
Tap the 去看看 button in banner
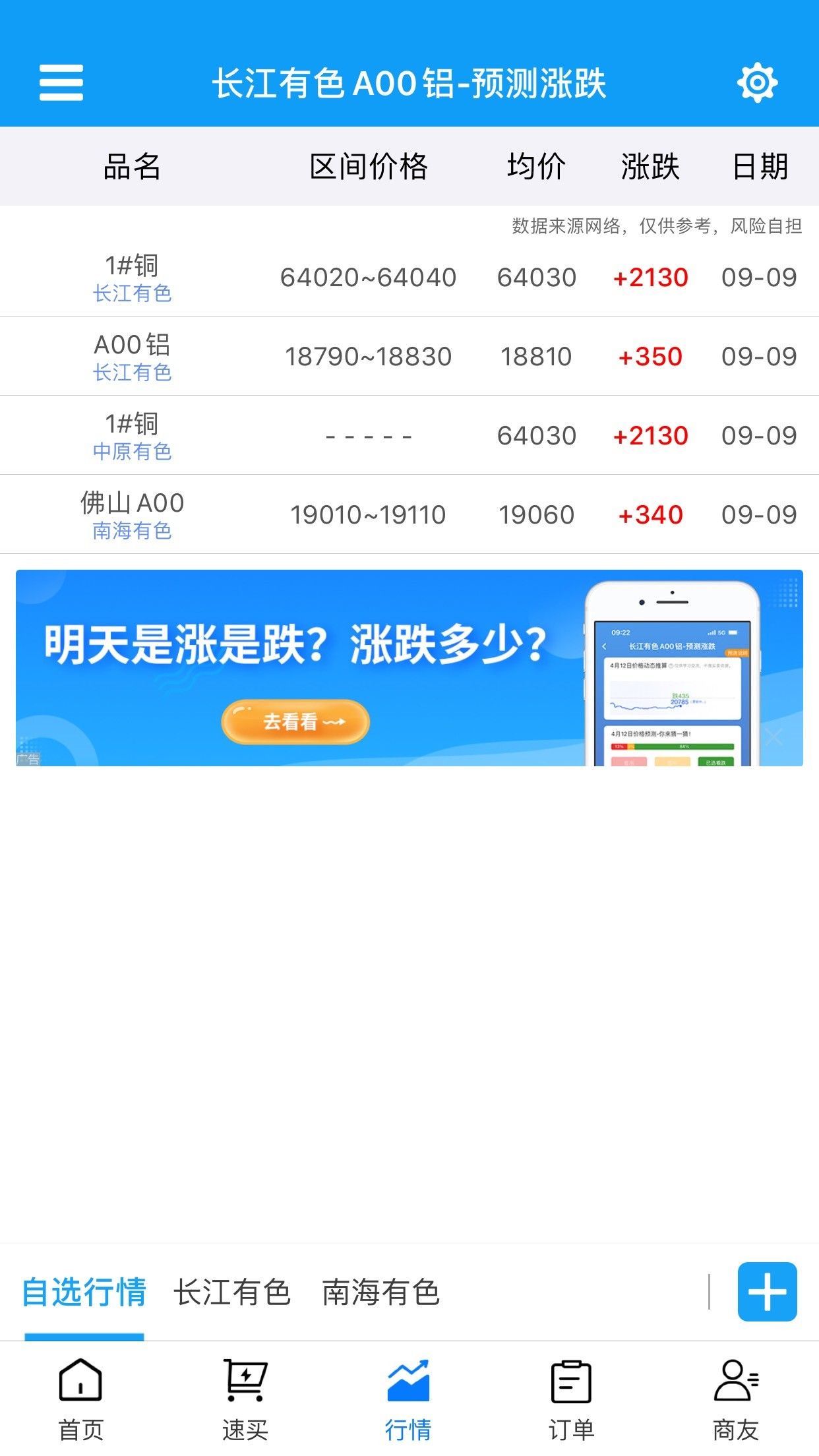295,721
